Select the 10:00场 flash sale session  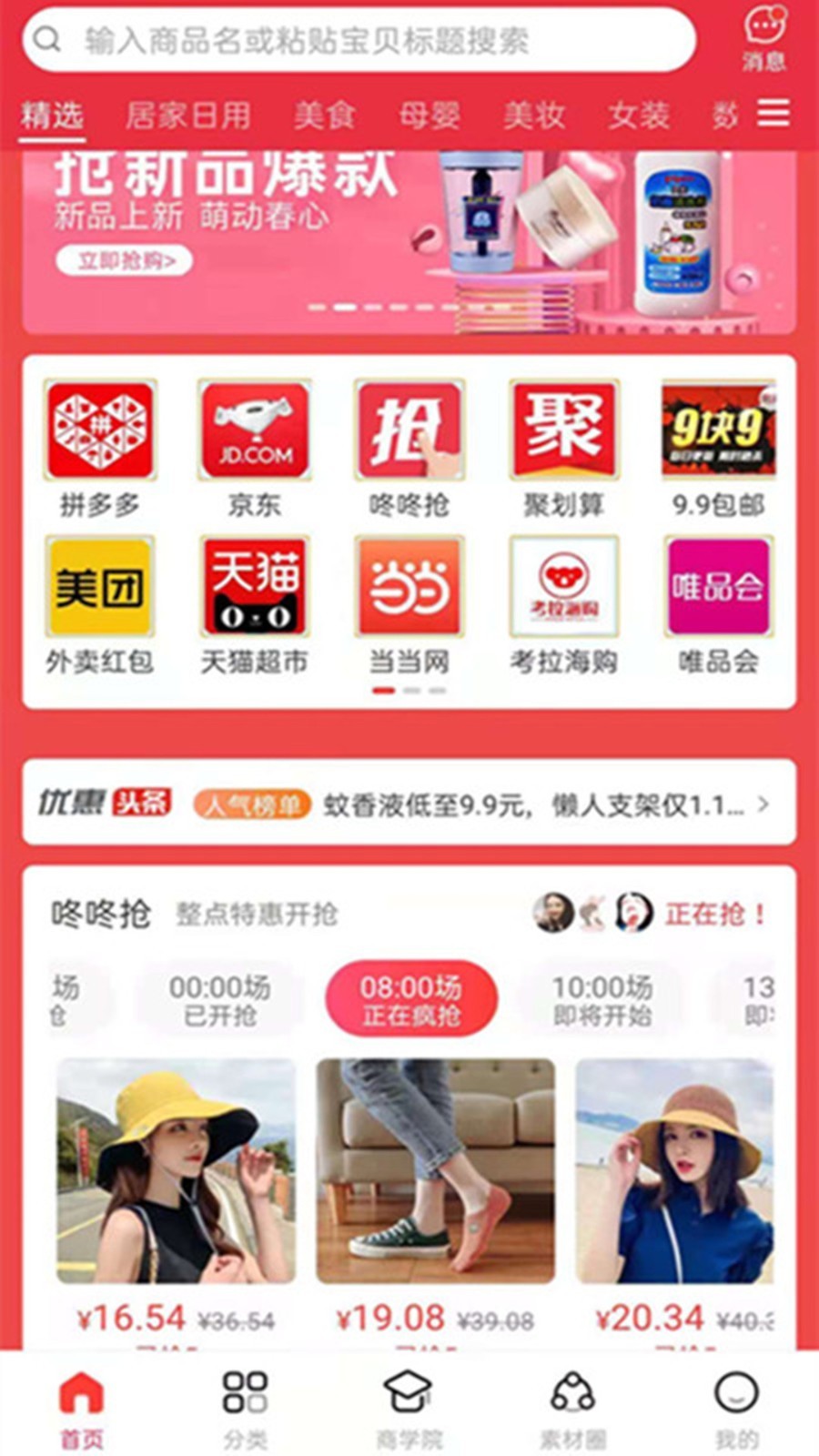point(602,1000)
